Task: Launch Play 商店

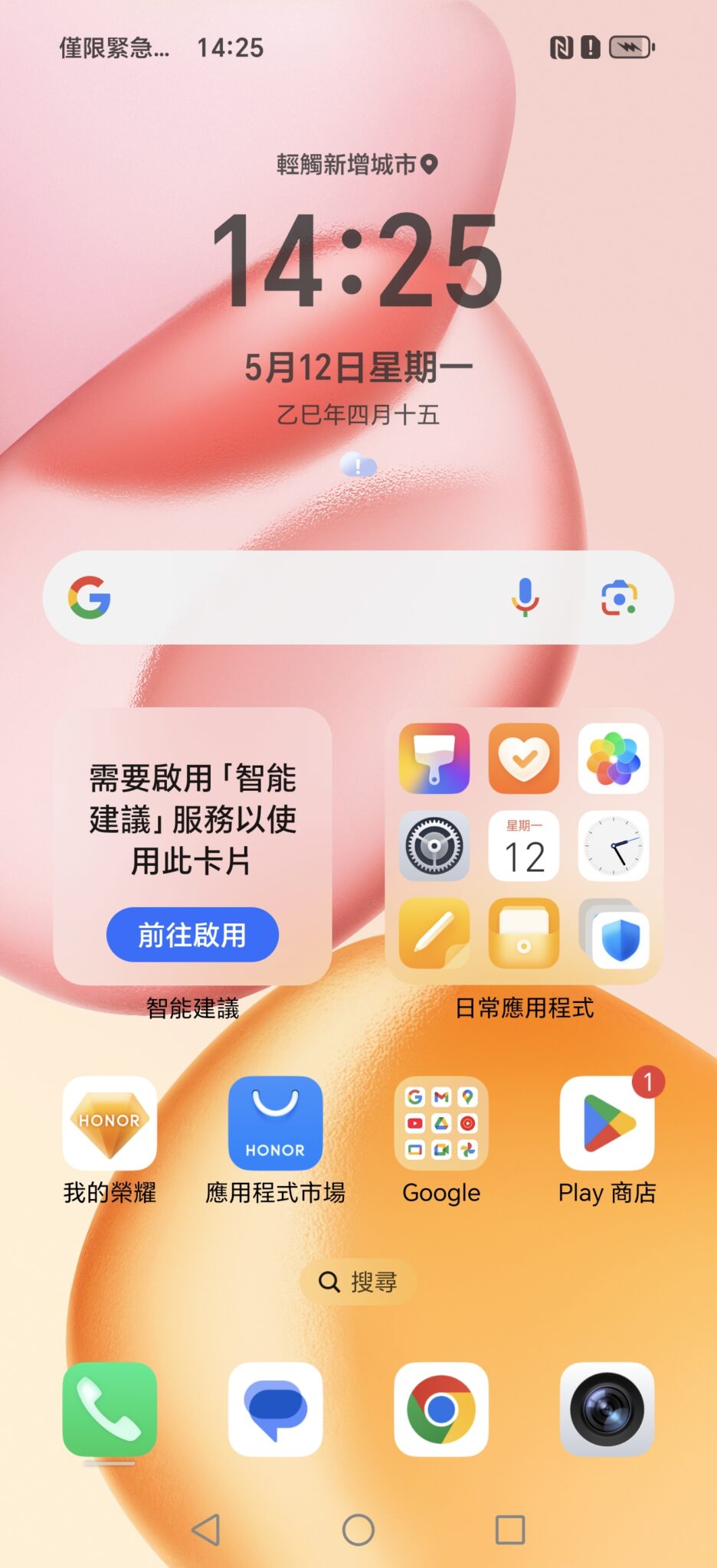Action: point(607,1123)
